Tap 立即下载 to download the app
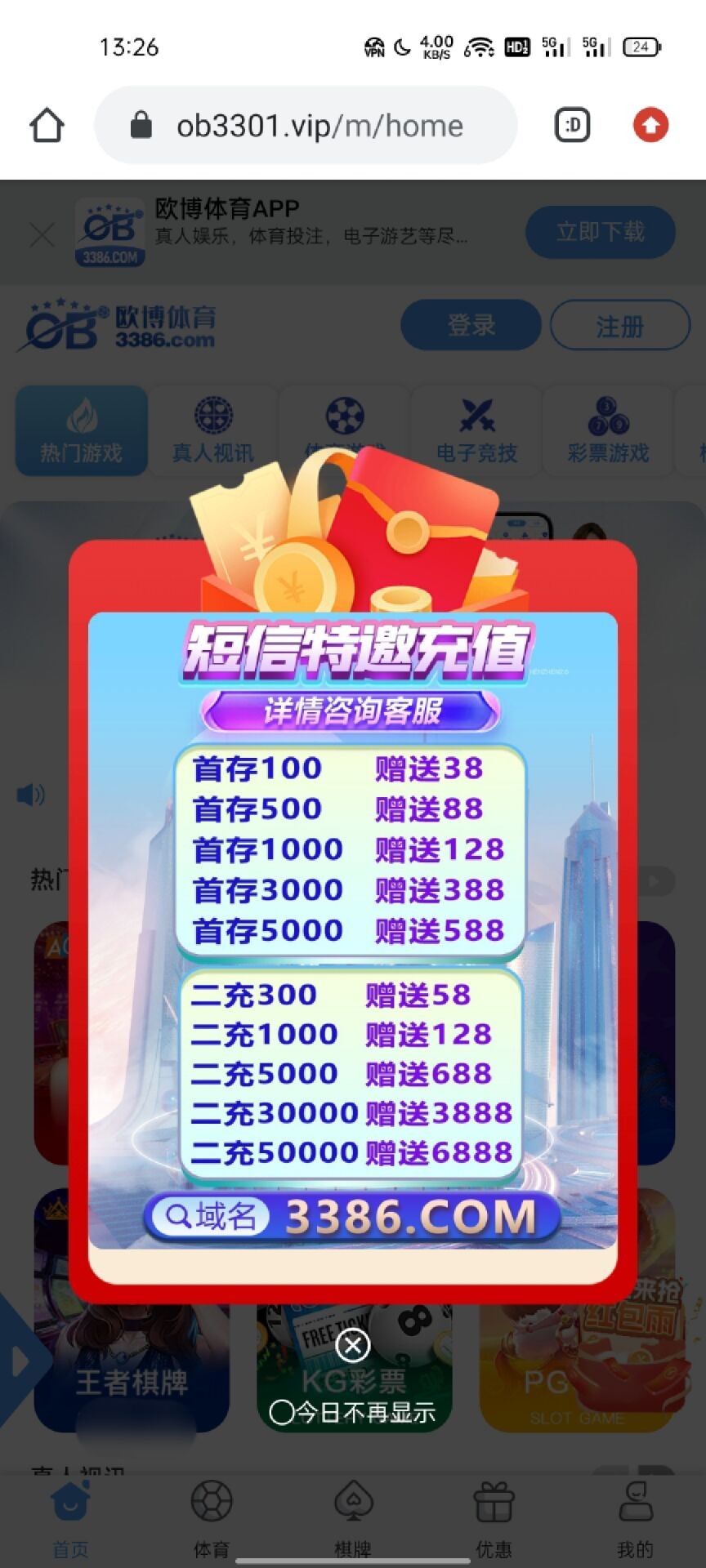Screen dimensions: 706x1568 tap(600, 233)
